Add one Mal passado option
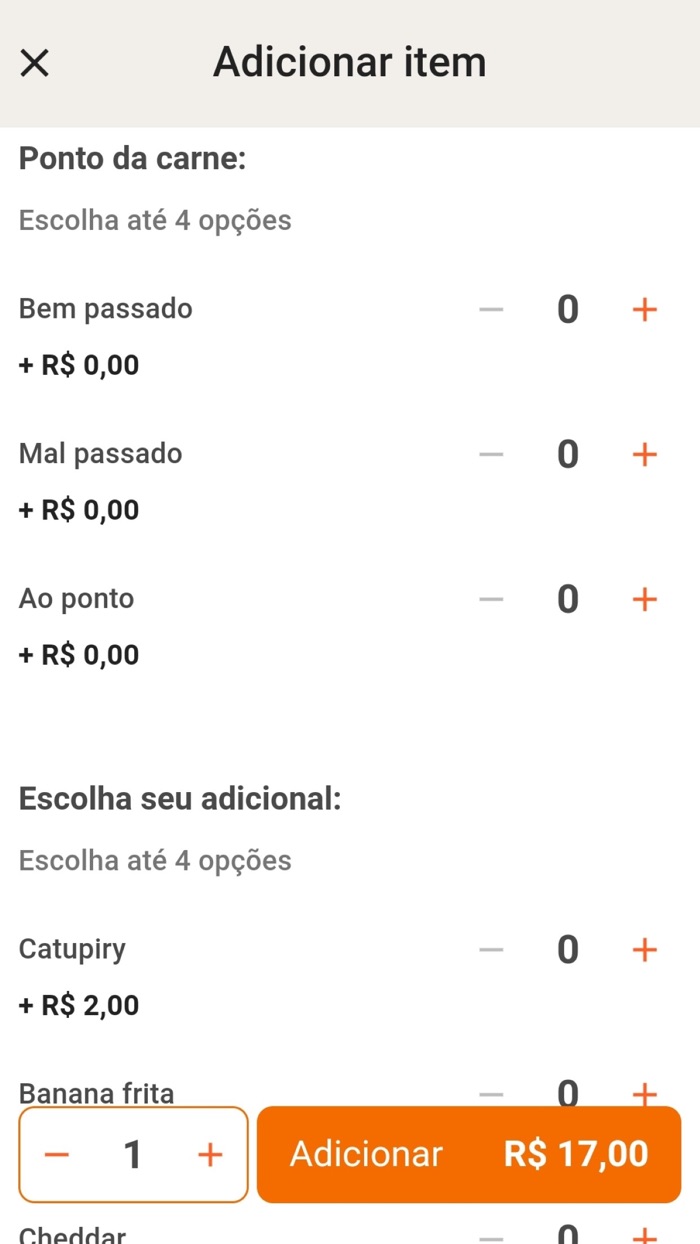 [x=645, y=455]
